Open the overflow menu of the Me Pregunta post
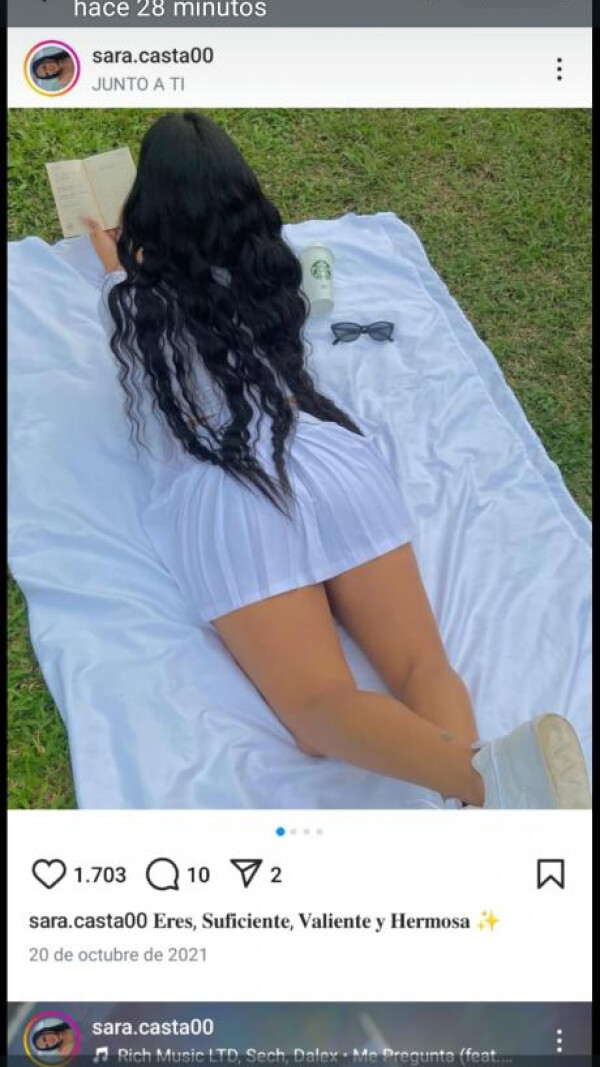The height and width of the screenshot is (1067, 600). coord(558,1040)
